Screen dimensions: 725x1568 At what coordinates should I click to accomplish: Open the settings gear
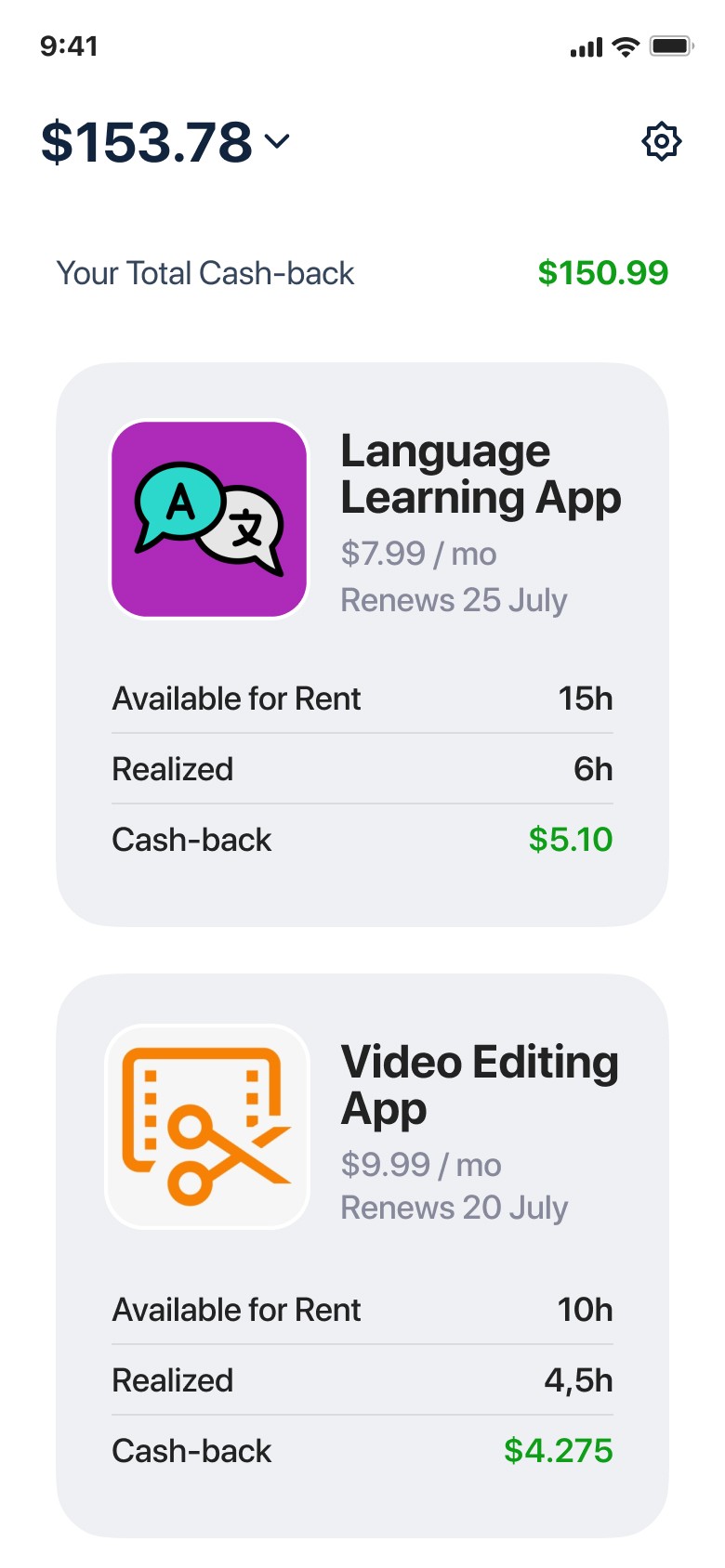(662, 141)
